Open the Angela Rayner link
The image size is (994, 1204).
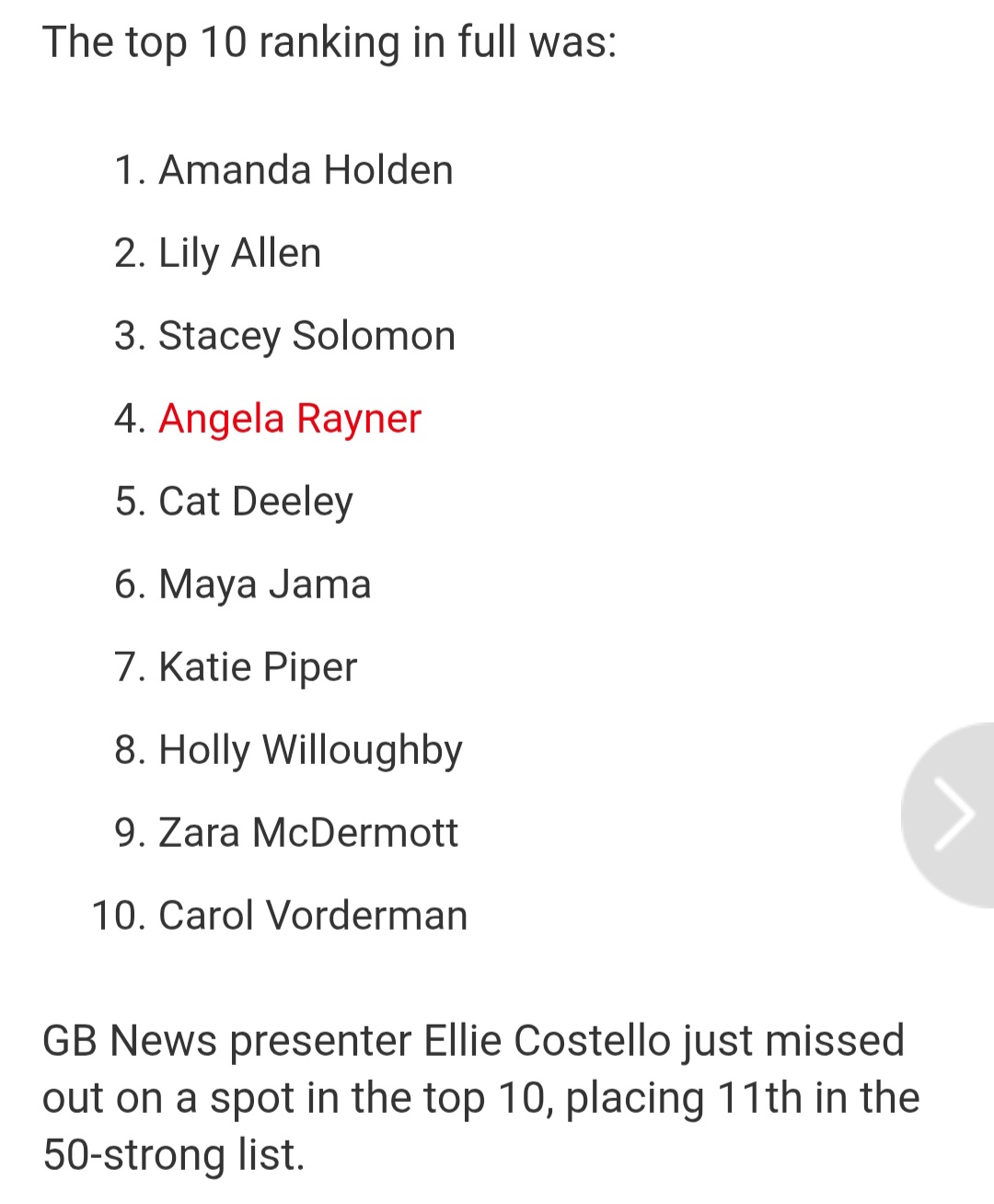pos(290,419)
